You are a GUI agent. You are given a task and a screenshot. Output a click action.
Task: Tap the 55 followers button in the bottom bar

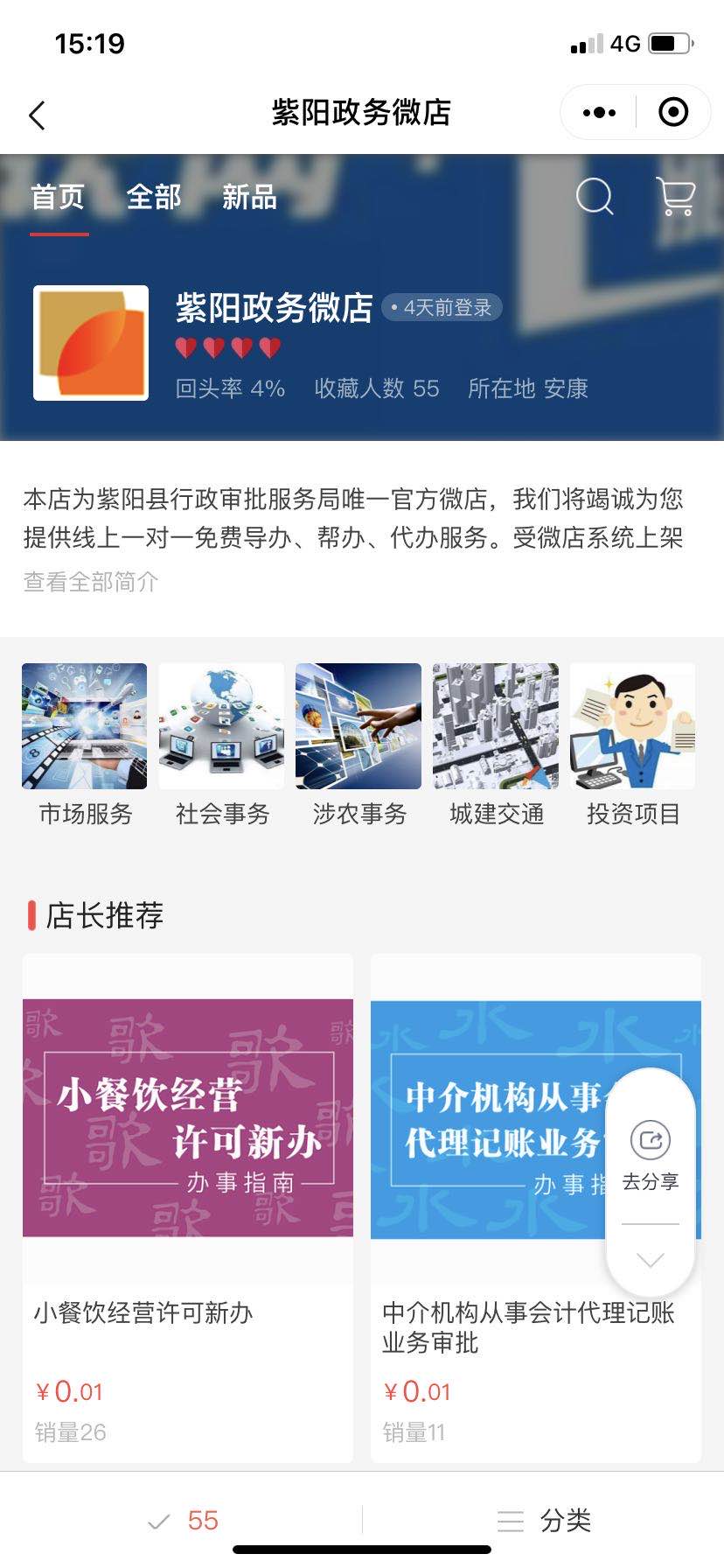click(x=184, y=1521)
